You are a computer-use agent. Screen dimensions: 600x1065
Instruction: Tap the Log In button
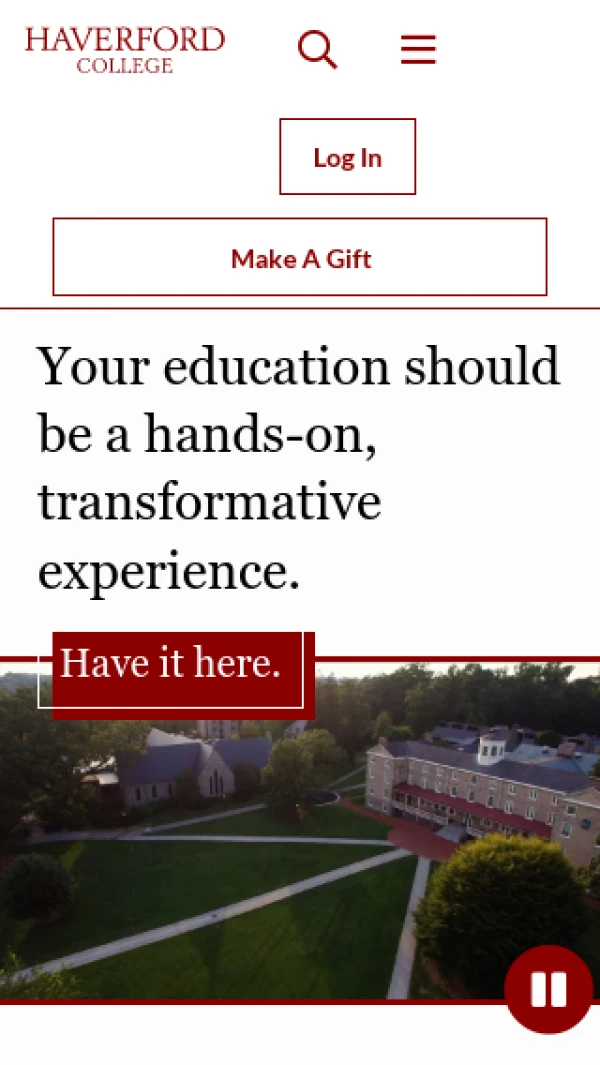(347, 157)
